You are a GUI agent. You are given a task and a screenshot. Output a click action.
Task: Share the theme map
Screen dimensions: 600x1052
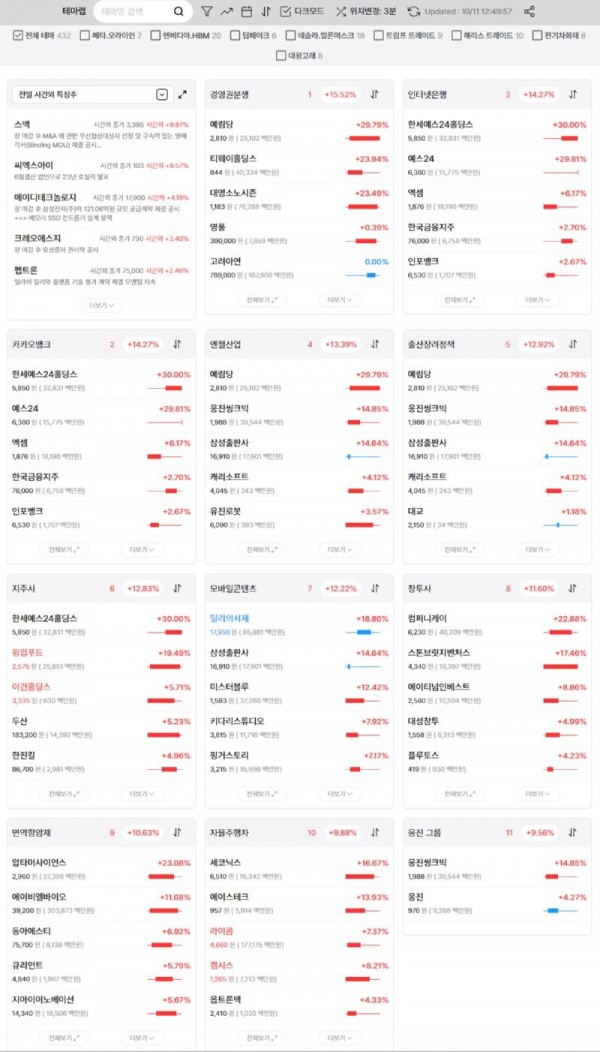point(529,12)
